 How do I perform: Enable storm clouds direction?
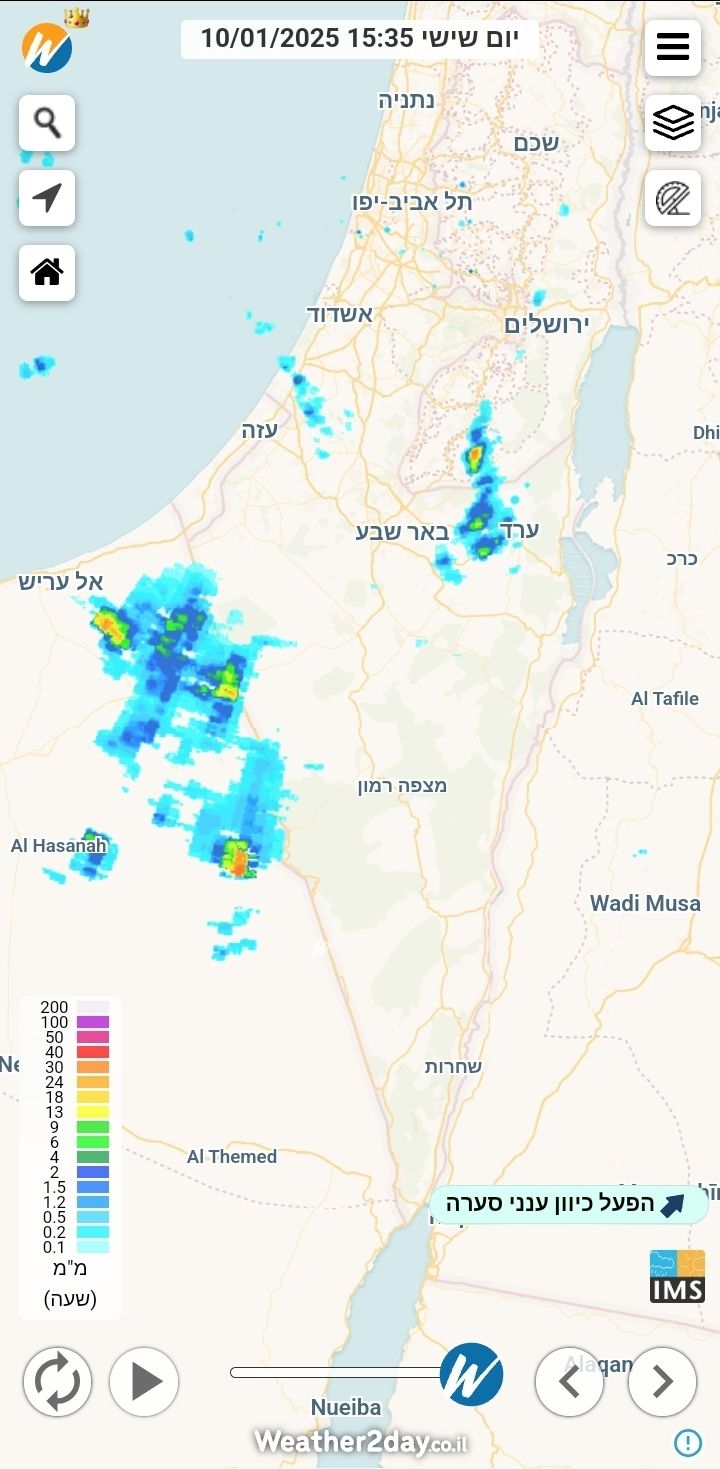coord(569,1204)
